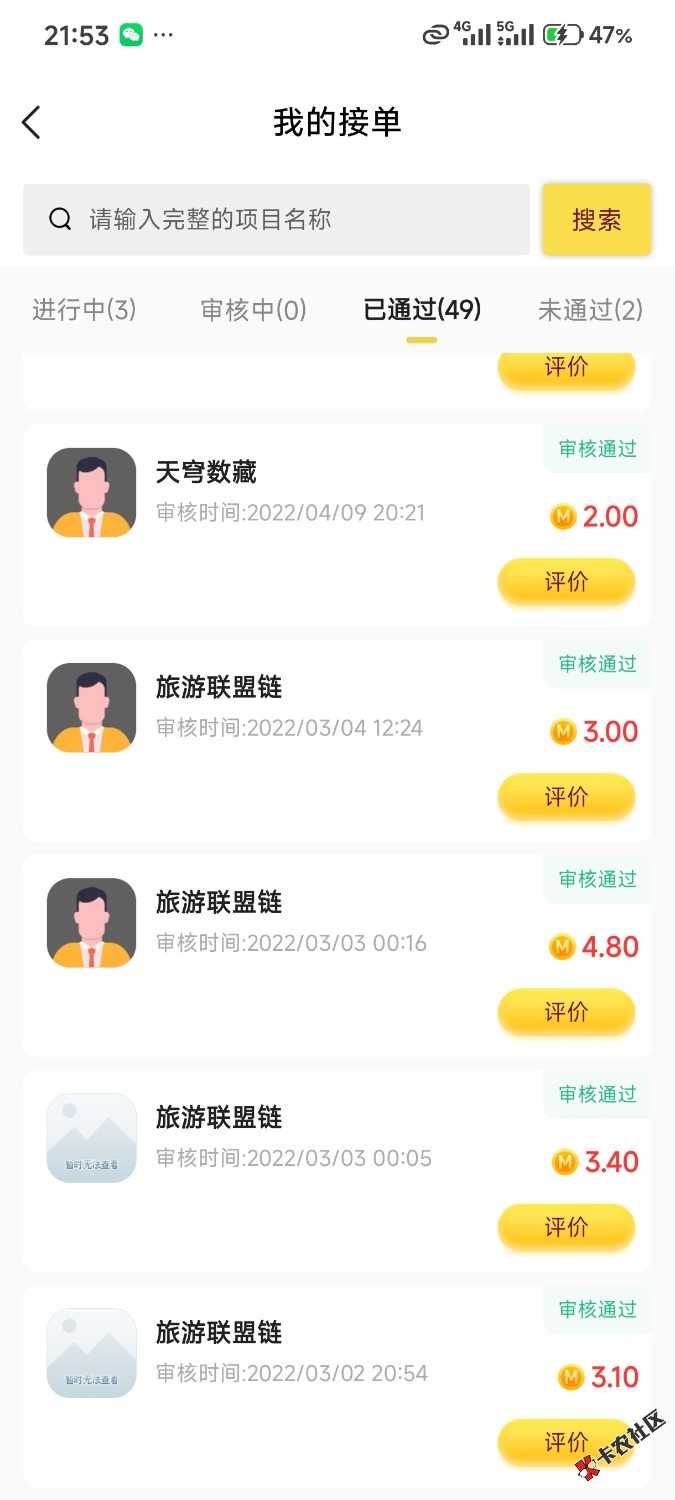Screen dimensions: 675x1500
Task: Switch to the 进行中(3) tab
Action: click(x=84, y=310)
